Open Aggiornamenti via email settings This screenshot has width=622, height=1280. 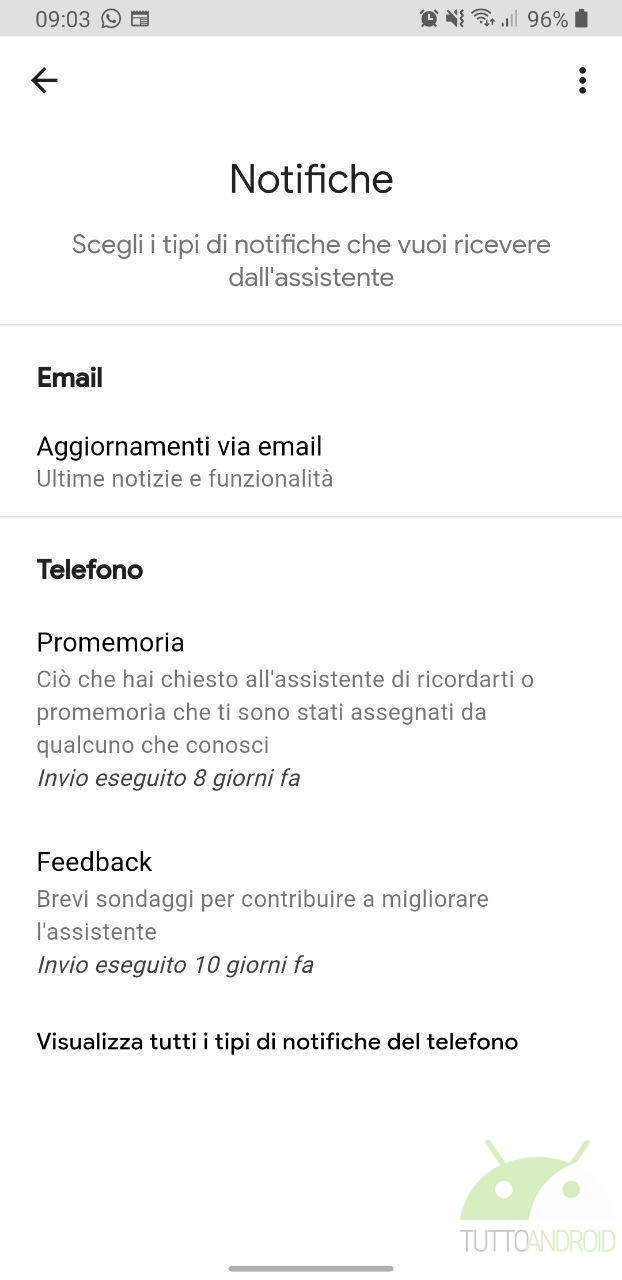(x=311, y=461)
